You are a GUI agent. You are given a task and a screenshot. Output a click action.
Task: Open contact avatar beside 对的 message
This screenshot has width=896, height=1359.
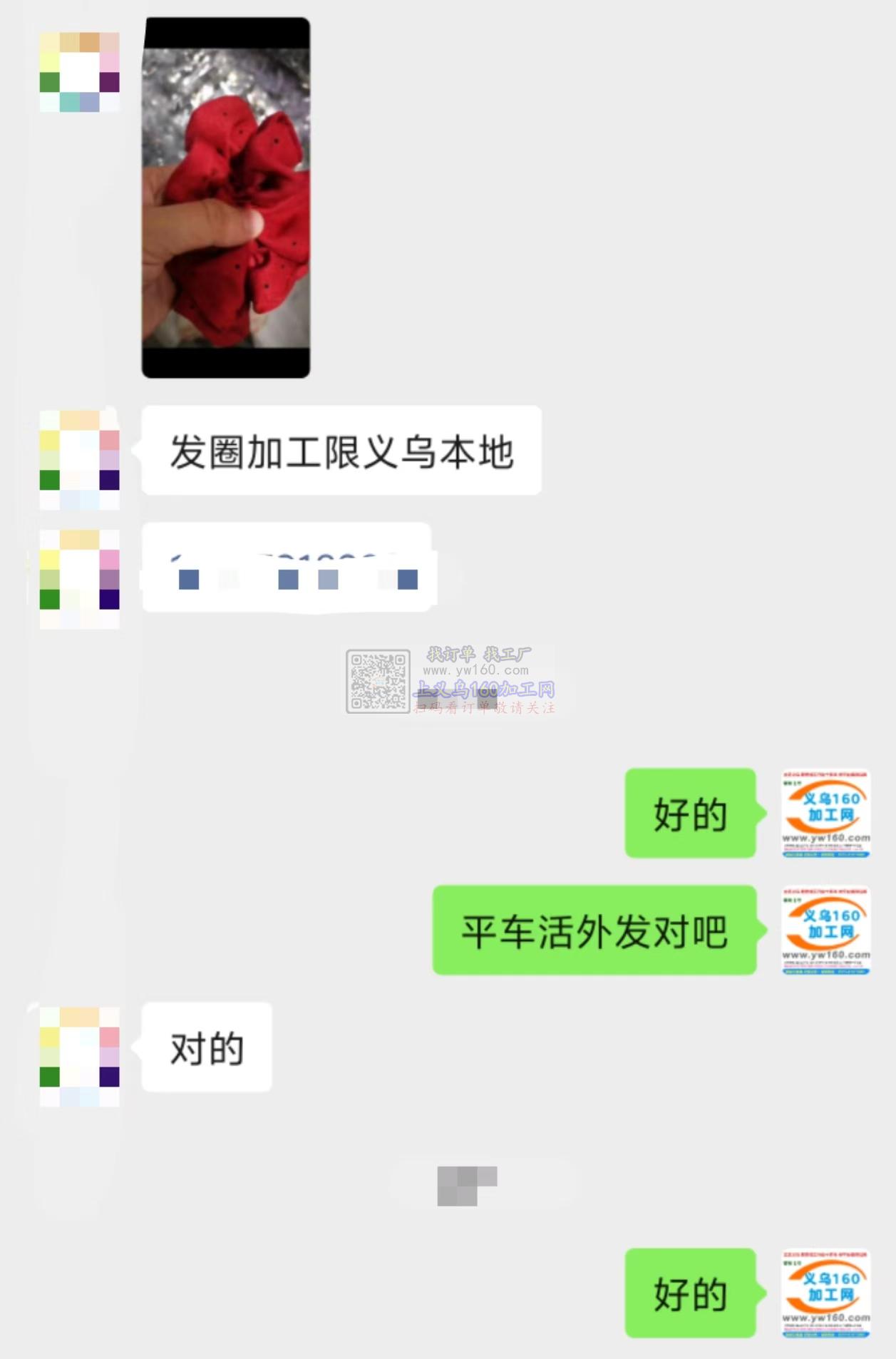79,1056
